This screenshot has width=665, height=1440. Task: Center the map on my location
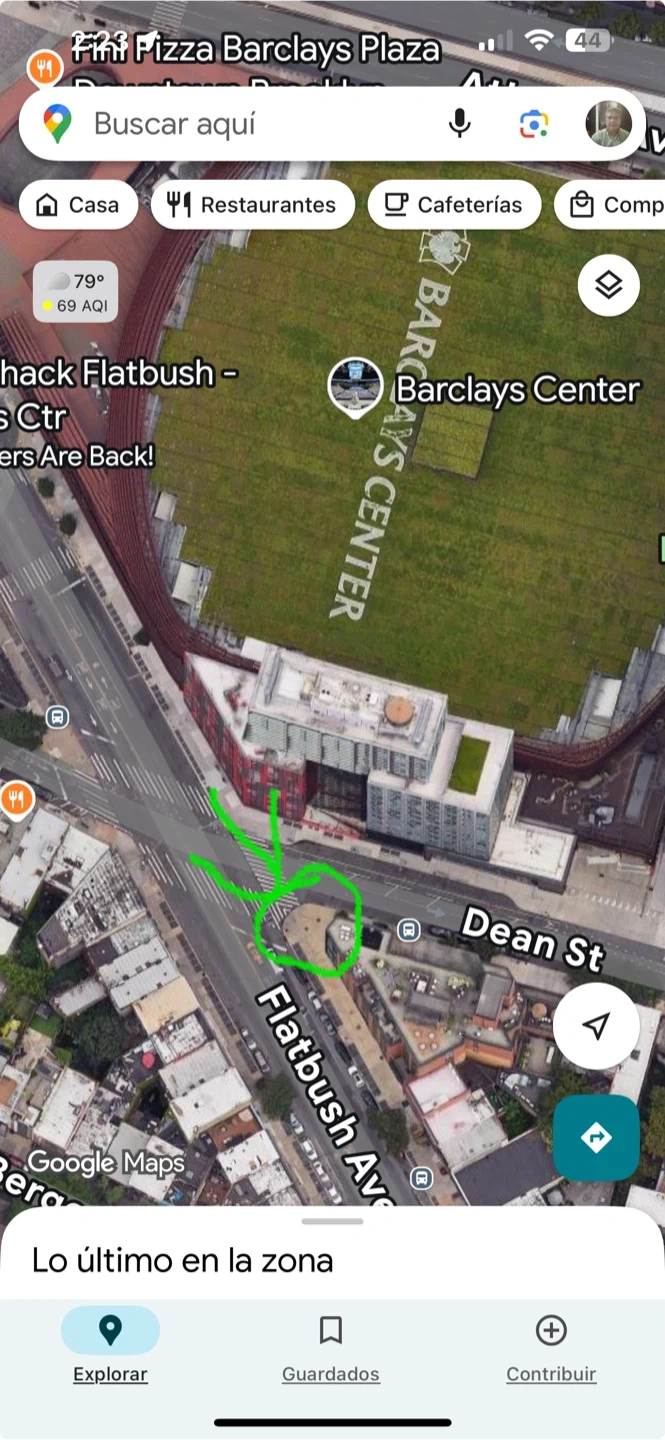596,1026
